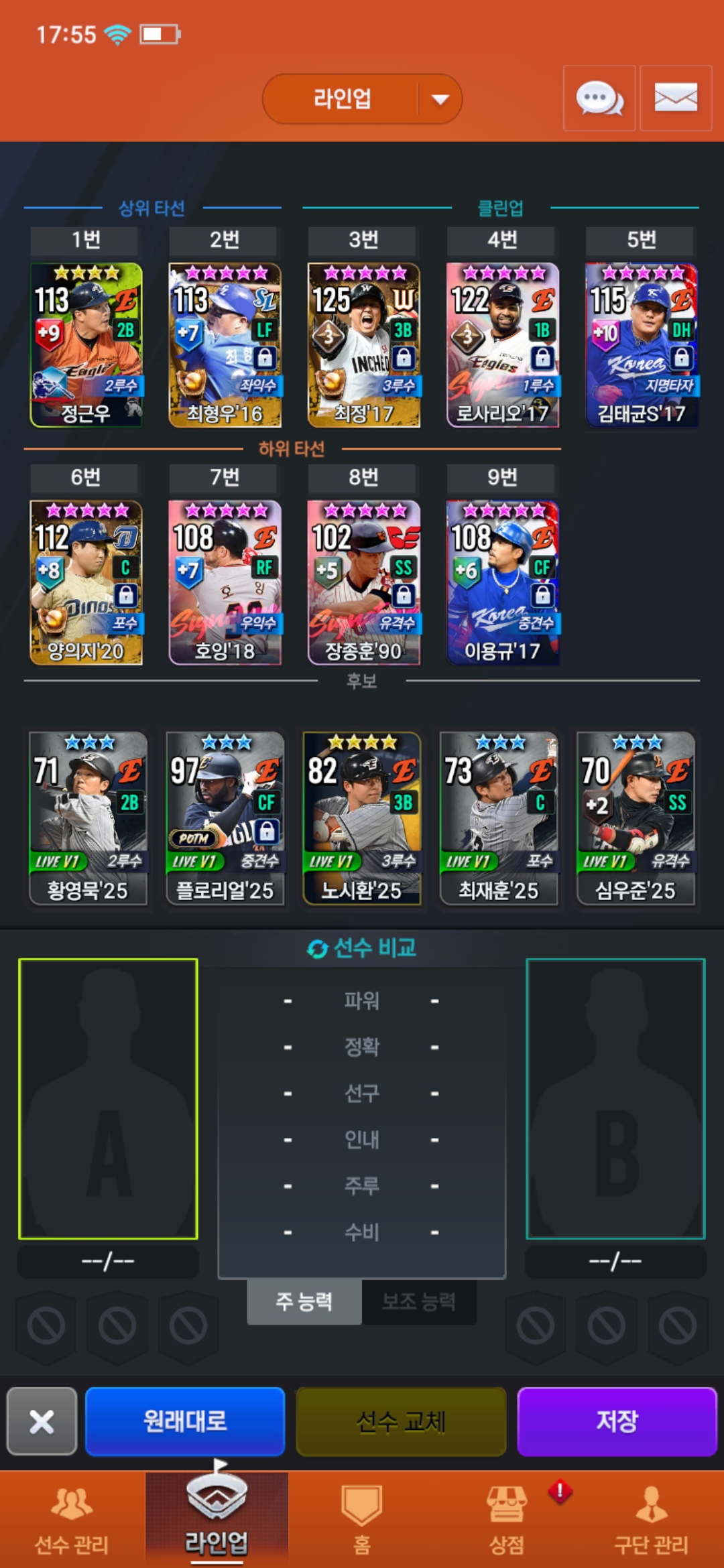Select the 양의지'20 catcher card
This screenshot has width=724, height=1568.
[86, 582]
